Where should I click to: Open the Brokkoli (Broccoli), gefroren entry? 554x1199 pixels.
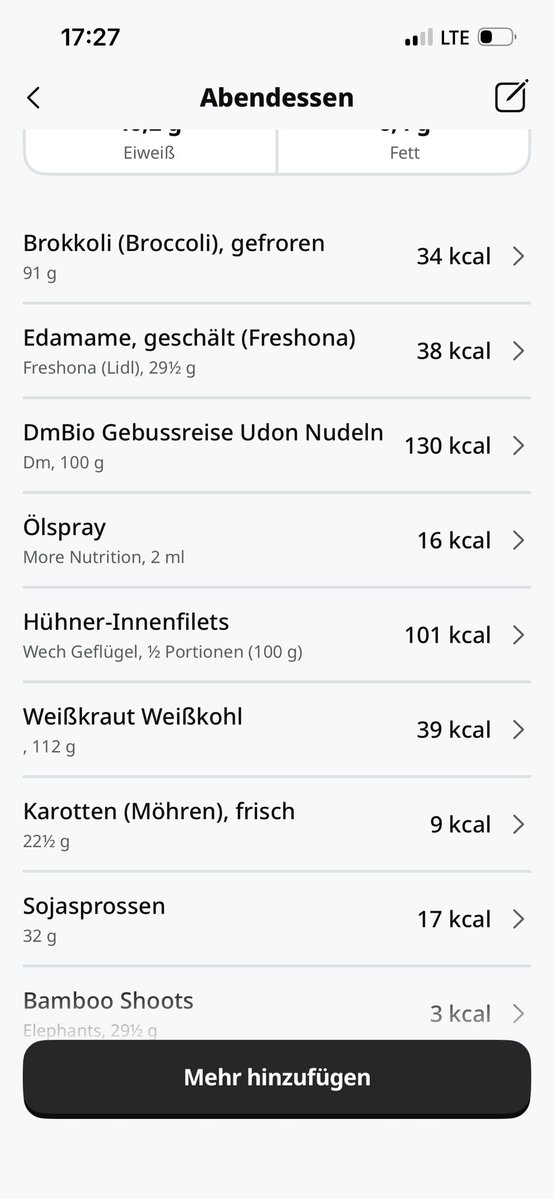(x=277, y=256)
